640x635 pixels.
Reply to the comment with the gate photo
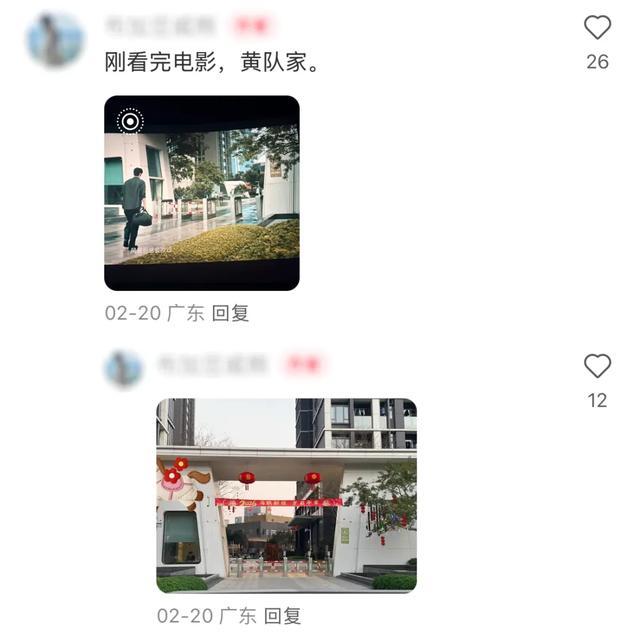point(283,617)
